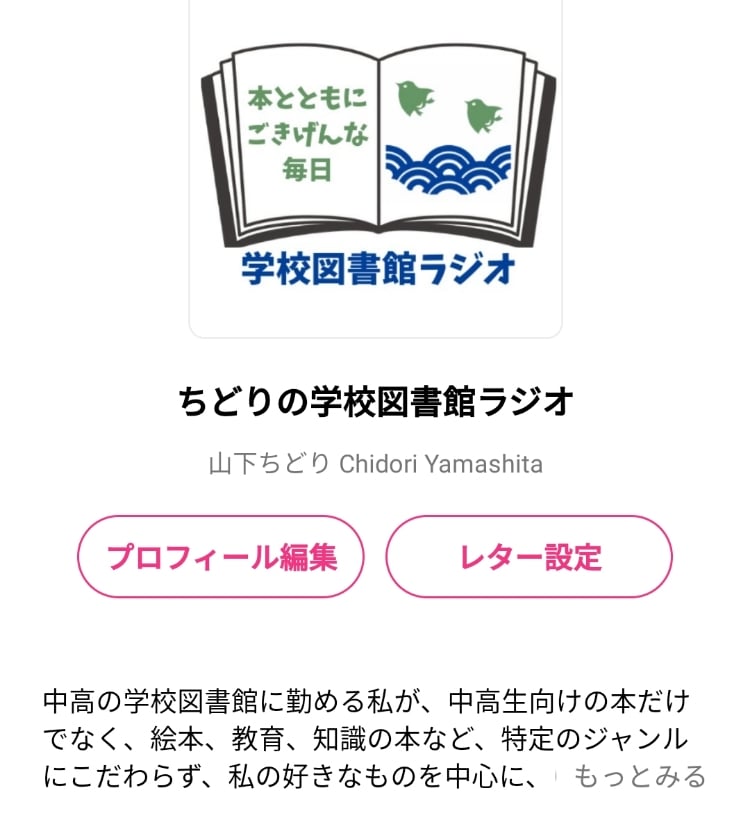Tap the 学校図書館ラジオ channel cover image
The height and width of the screenshot is (820, 750).
pos(375,165)
